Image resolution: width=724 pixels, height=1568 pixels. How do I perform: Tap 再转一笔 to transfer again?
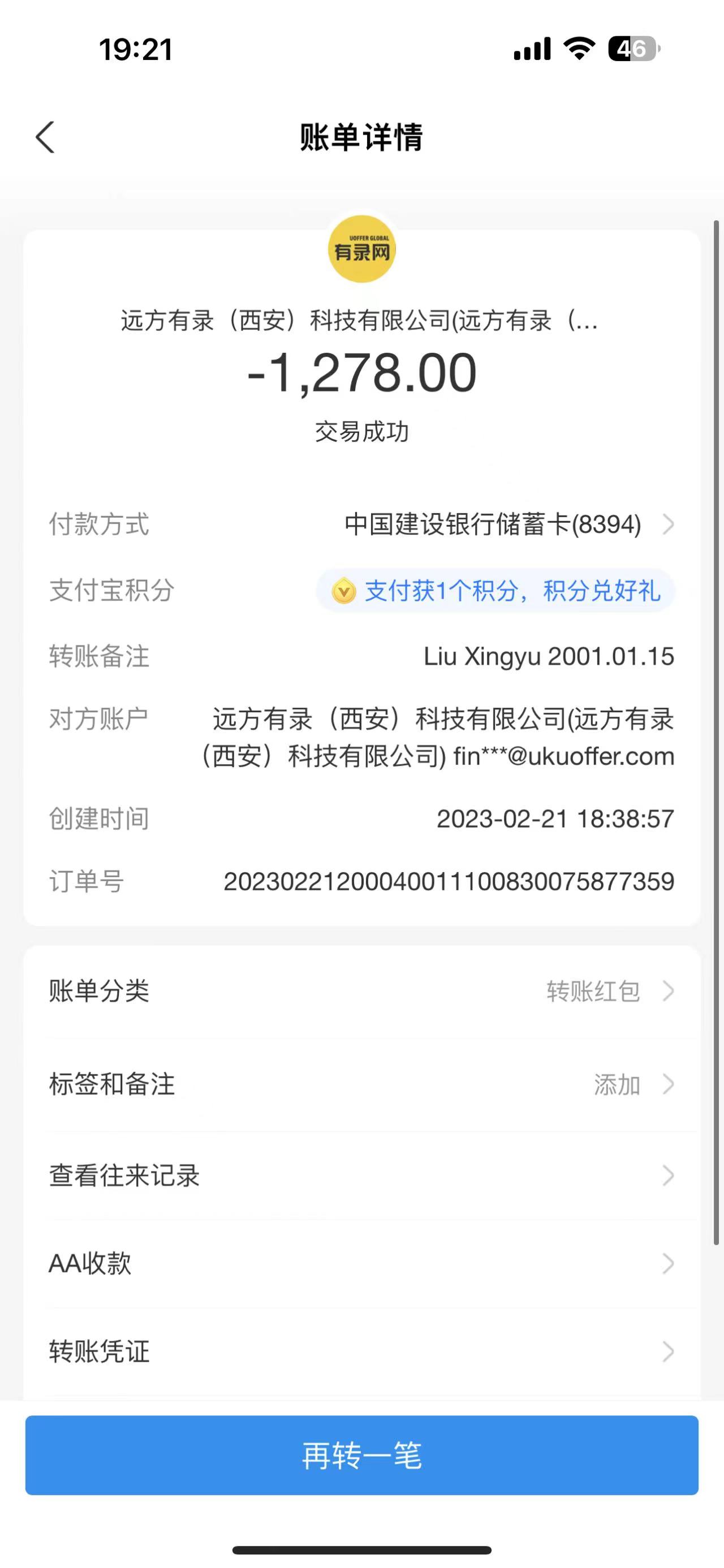[361, 1456]
